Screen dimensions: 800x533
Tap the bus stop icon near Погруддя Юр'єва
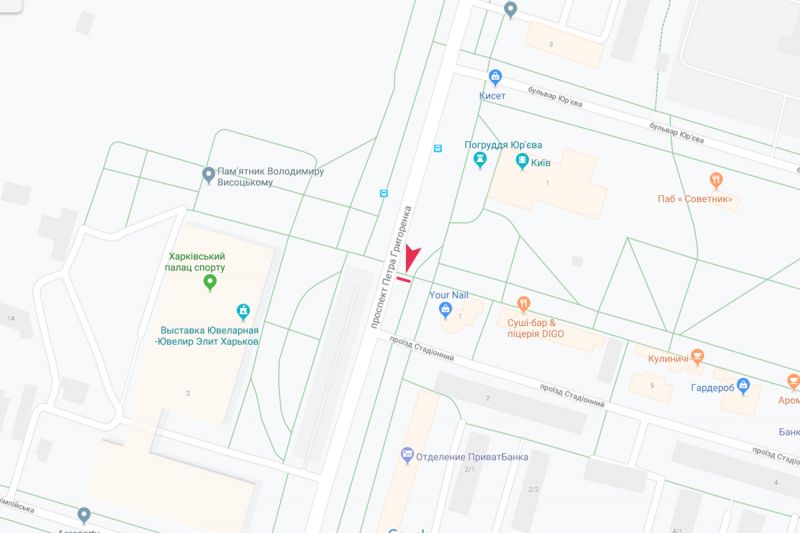coord(438,148)
